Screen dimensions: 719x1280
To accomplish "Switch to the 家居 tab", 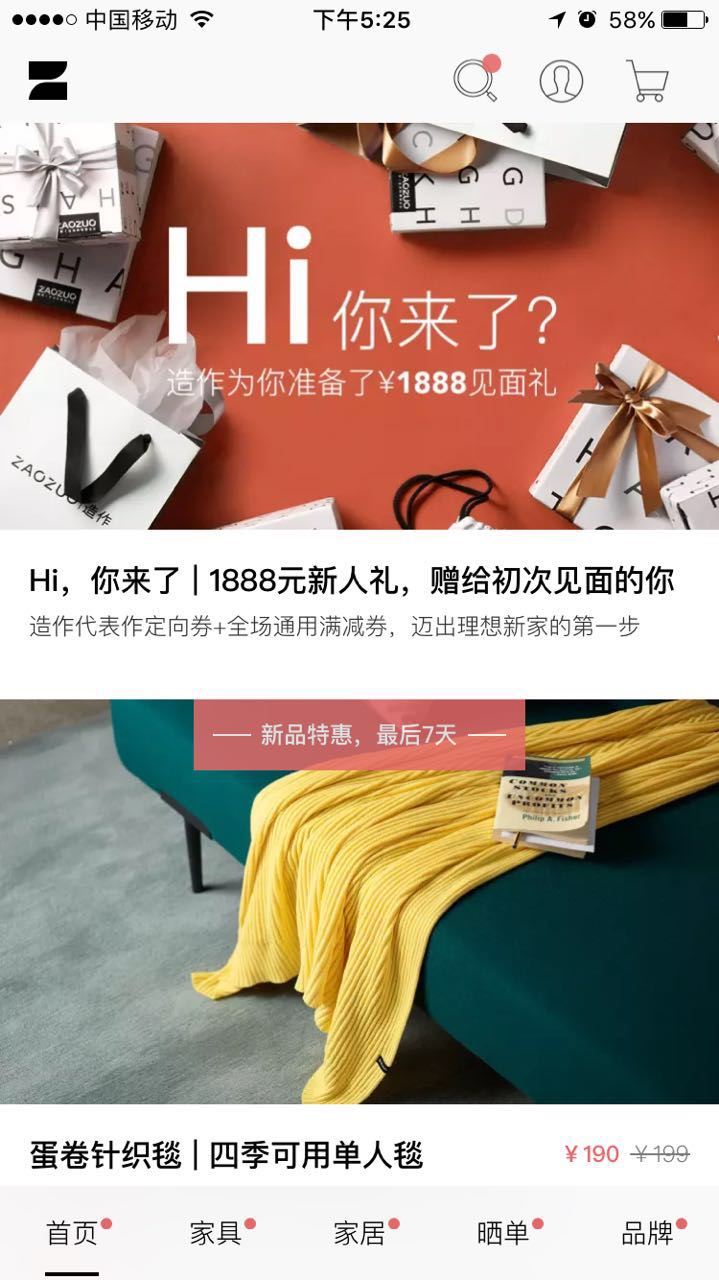I will pos(359,1233).
